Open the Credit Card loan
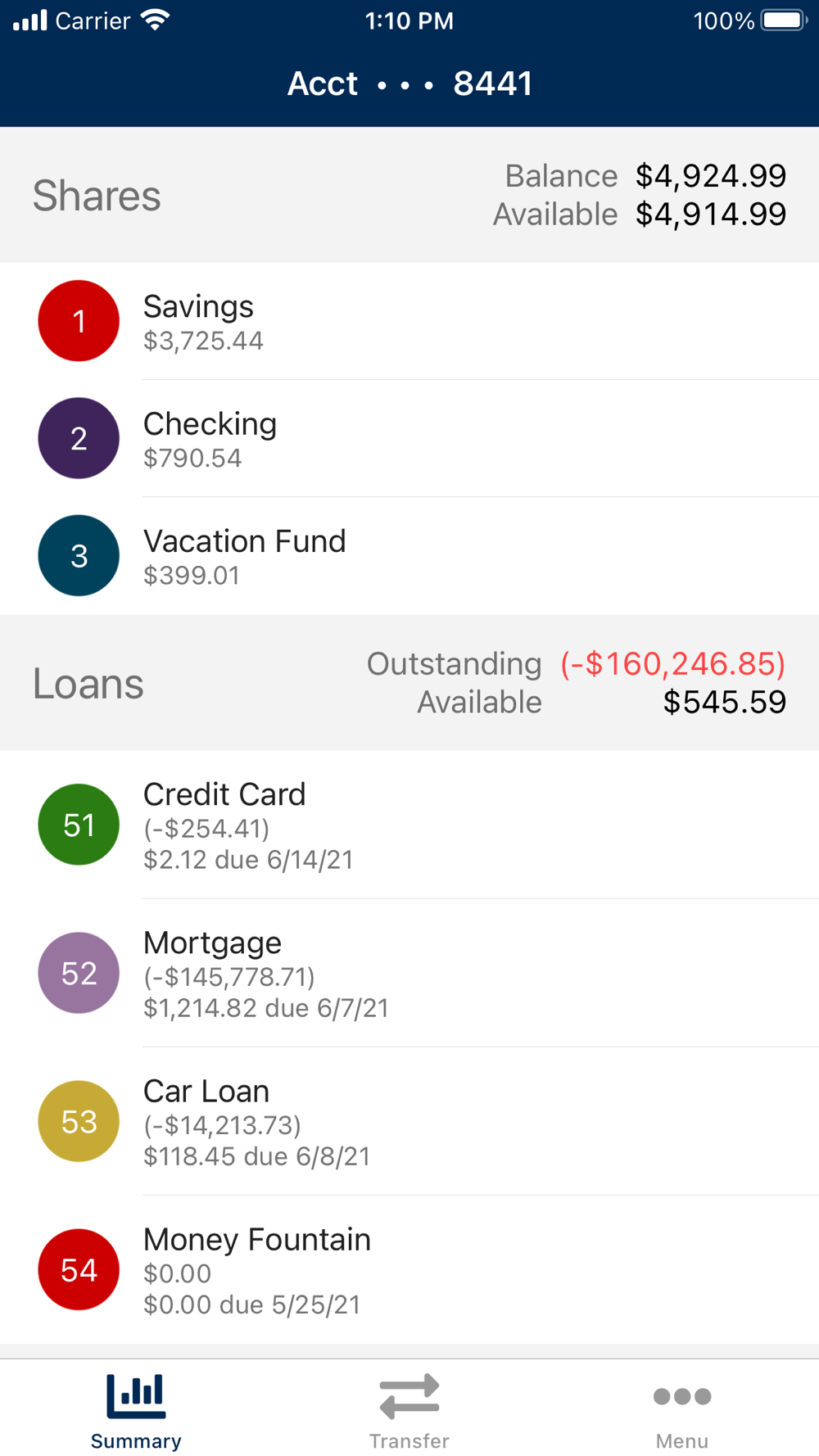819x1456 pixels. 409,825
